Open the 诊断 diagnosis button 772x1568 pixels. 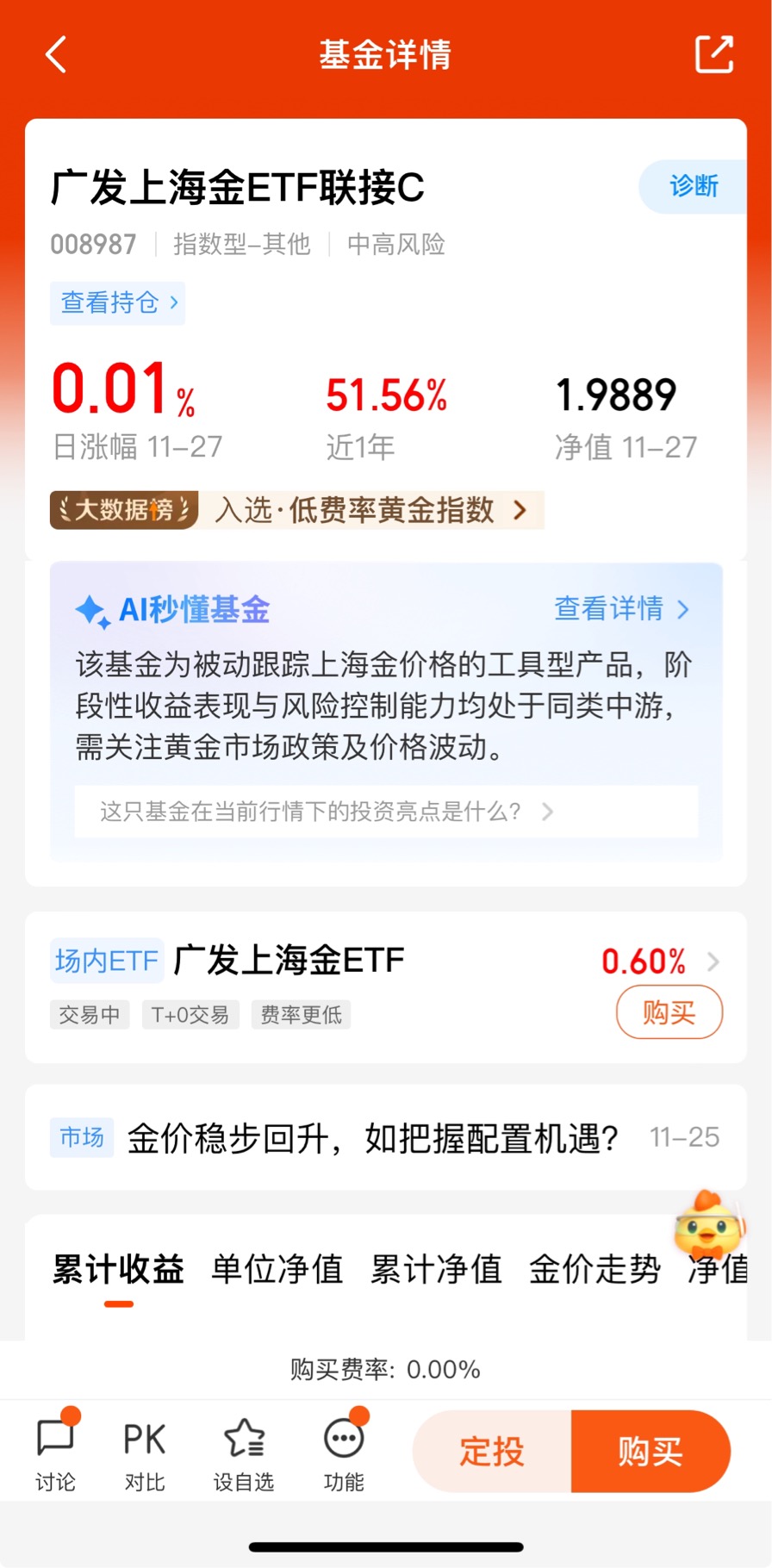(694, 186)
